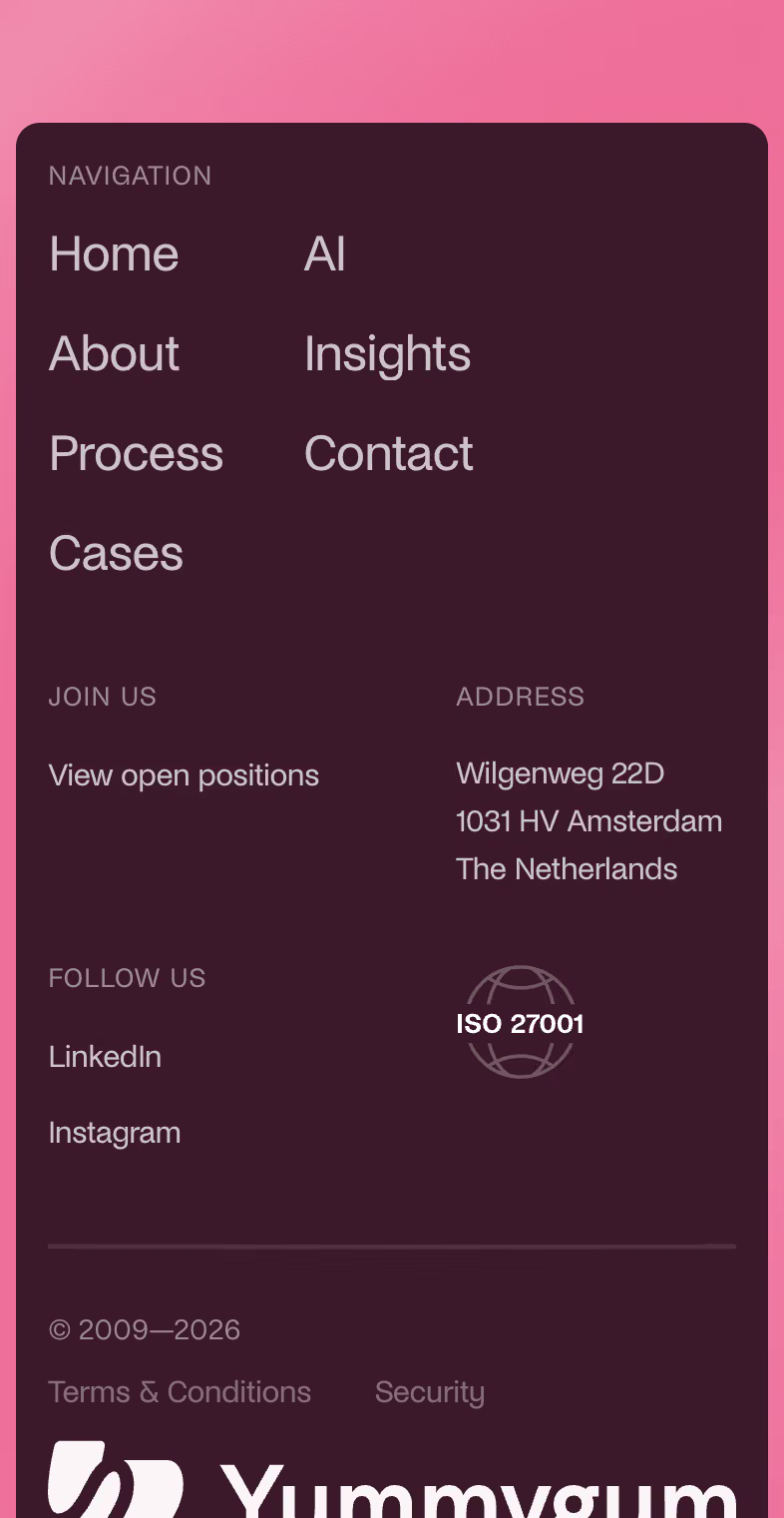Tap View open positions
The height and width of the screenshot is (1518, 784).
tap(184, 775)
